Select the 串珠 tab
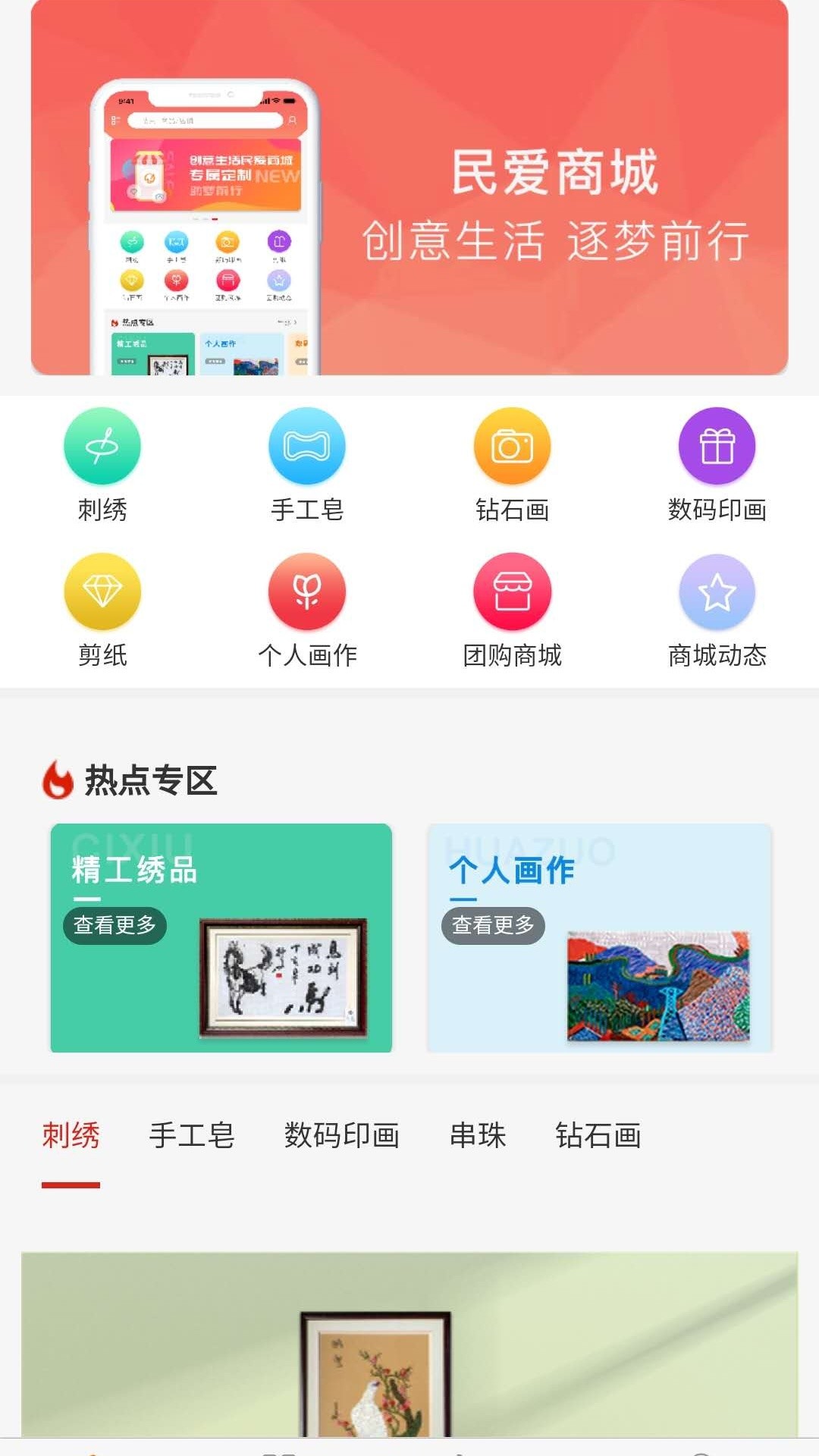 click(478, 1135)
